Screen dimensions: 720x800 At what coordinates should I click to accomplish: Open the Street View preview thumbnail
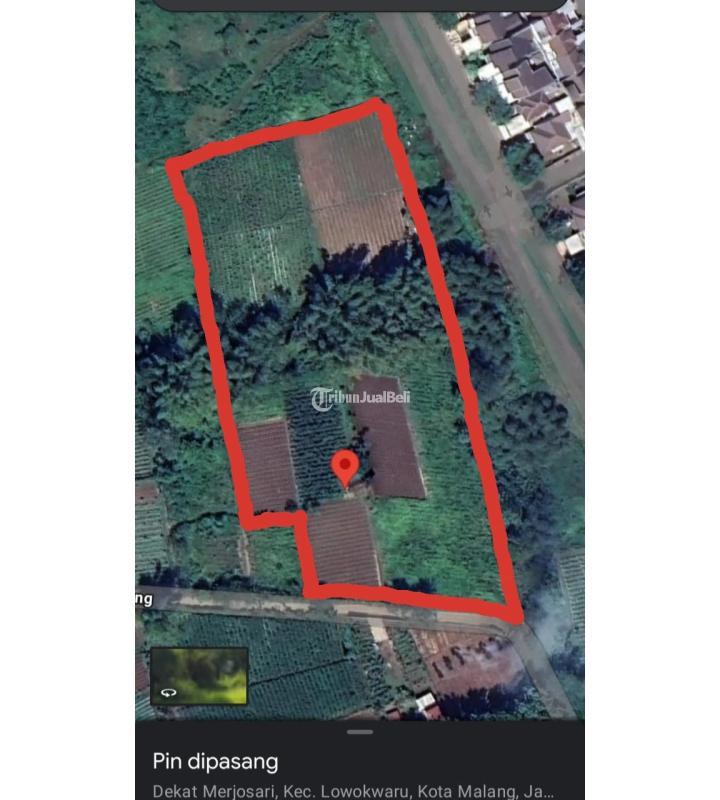pos(199,676)
